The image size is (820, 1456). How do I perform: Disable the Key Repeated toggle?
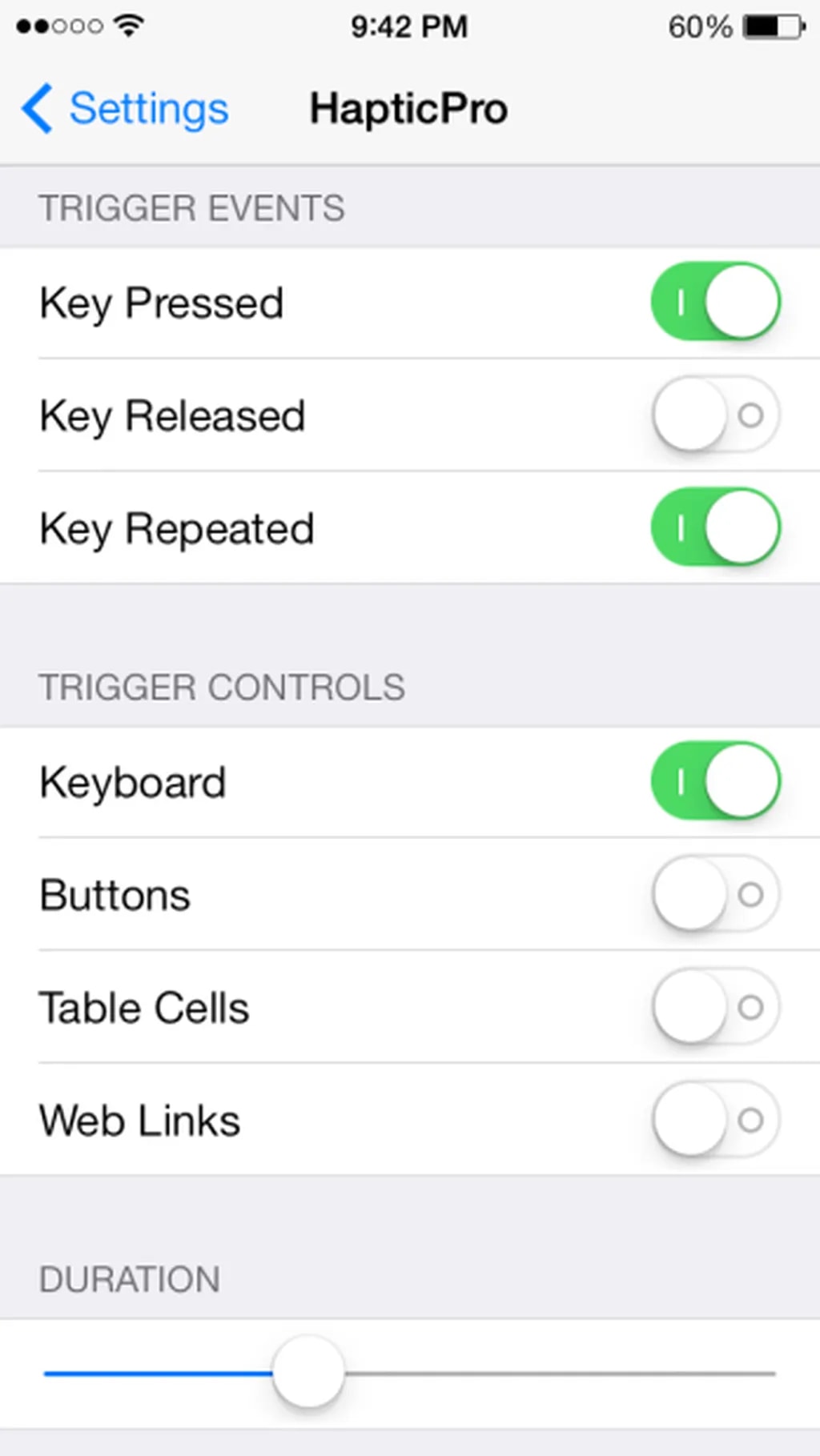715,527
